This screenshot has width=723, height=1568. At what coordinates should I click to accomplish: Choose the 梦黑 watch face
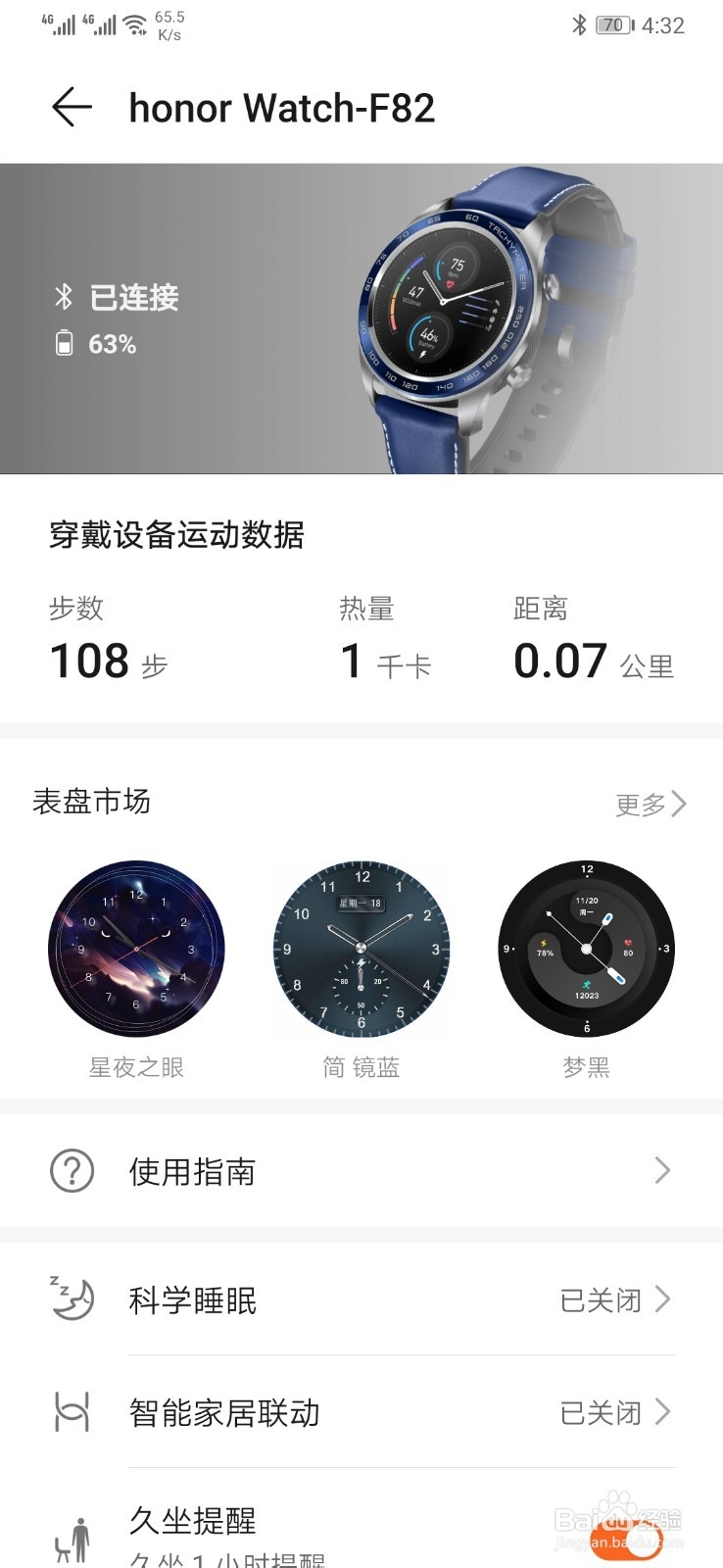[x=588, y=948]
